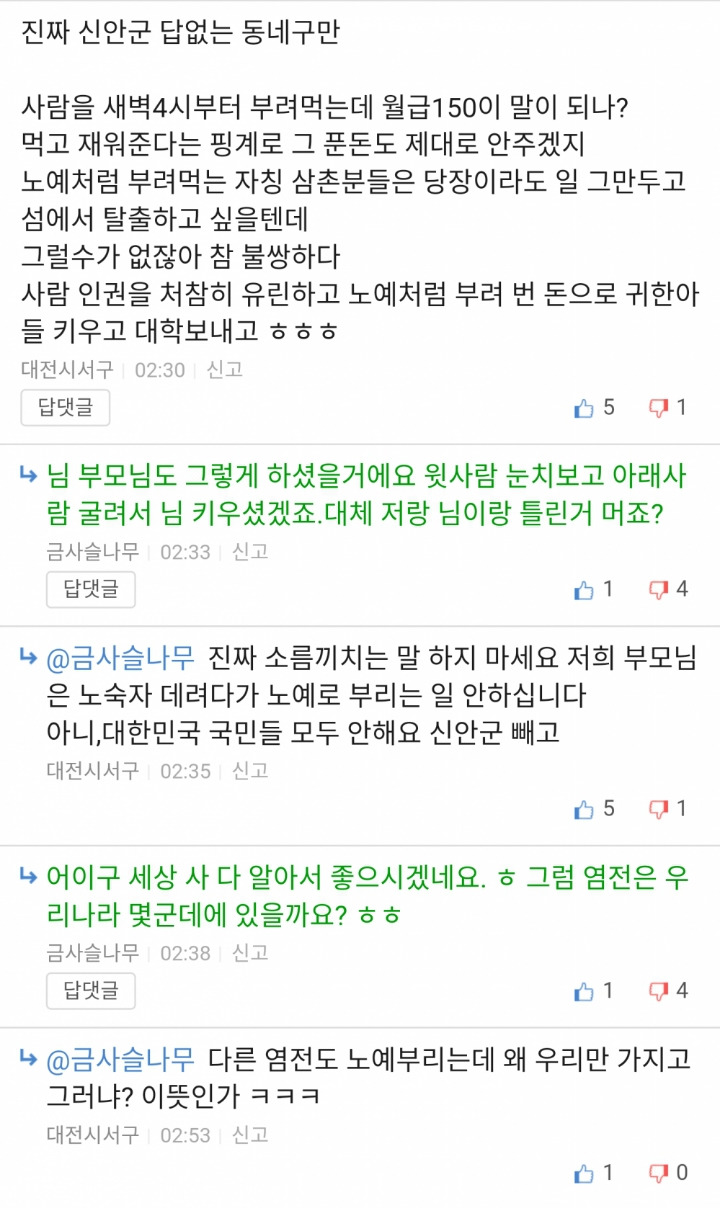Report the 02:53 reply using 신고

click(x=250, y=1135)
